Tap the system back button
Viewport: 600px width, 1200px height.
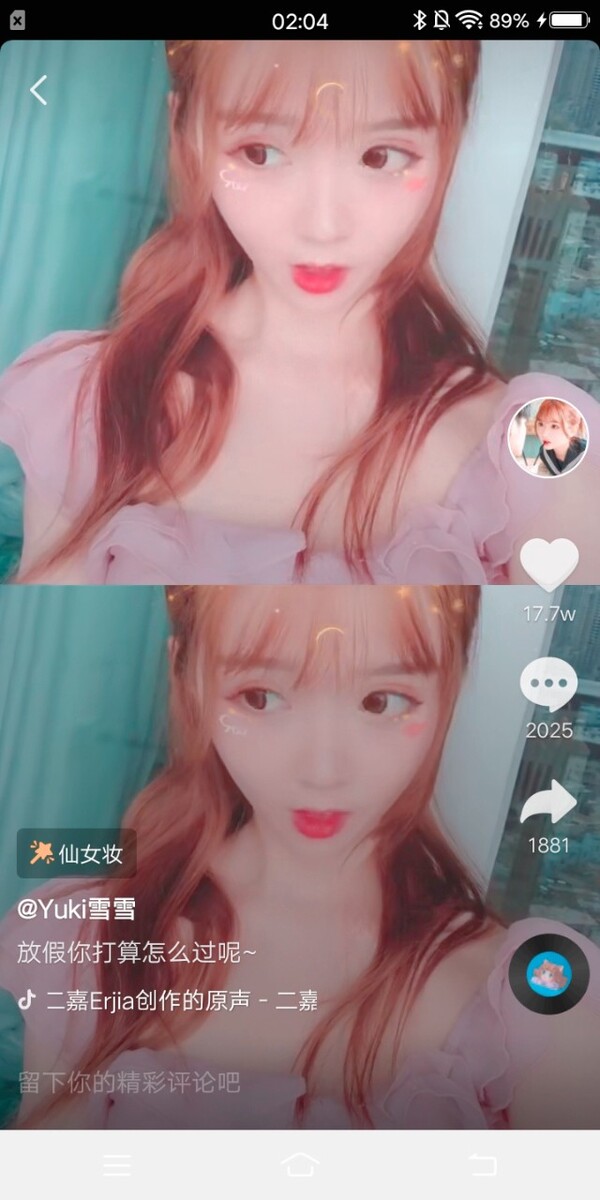click(482, 1164)
